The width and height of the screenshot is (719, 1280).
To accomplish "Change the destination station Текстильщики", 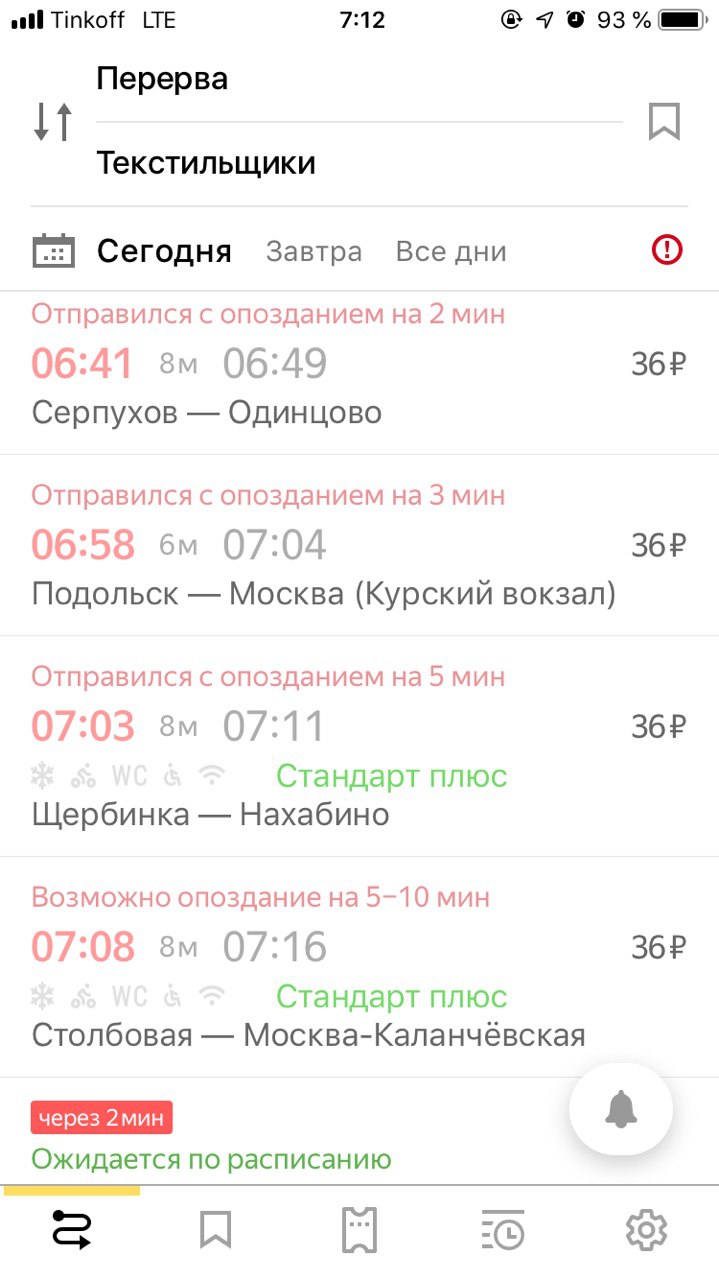I will click(x=358, y=163).
